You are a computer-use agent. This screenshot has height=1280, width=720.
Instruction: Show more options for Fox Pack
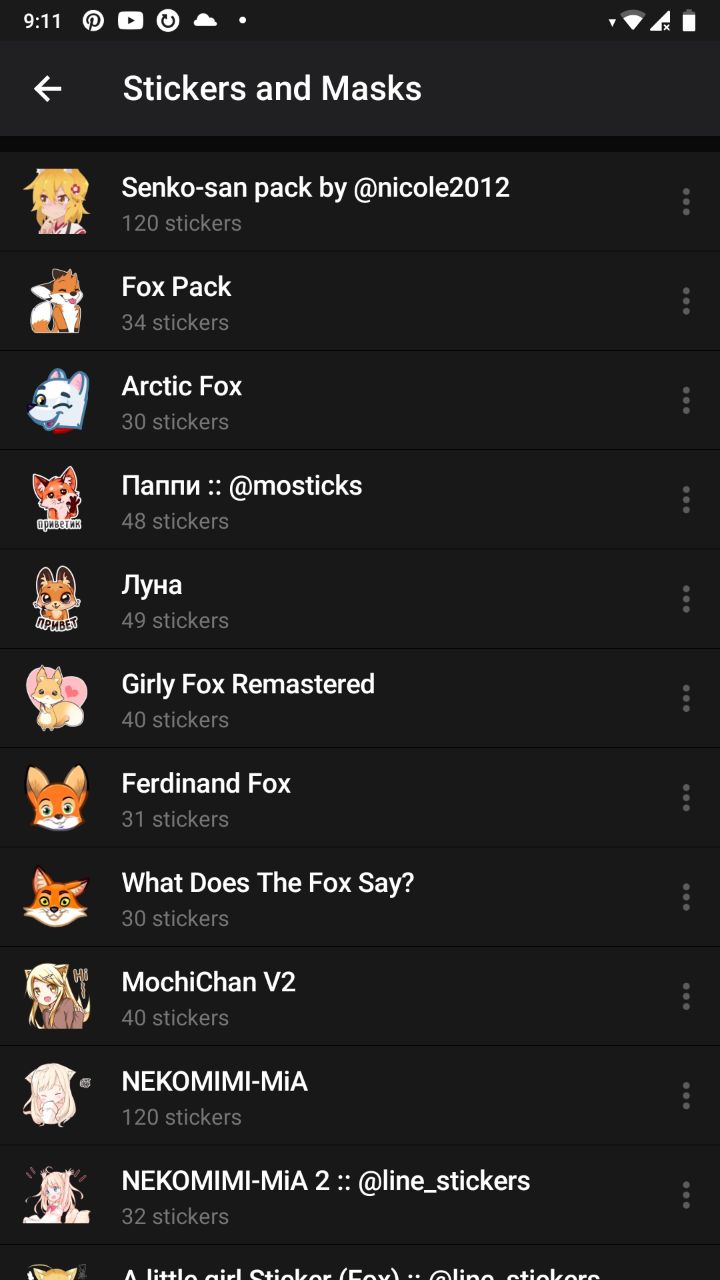[686, 301]
